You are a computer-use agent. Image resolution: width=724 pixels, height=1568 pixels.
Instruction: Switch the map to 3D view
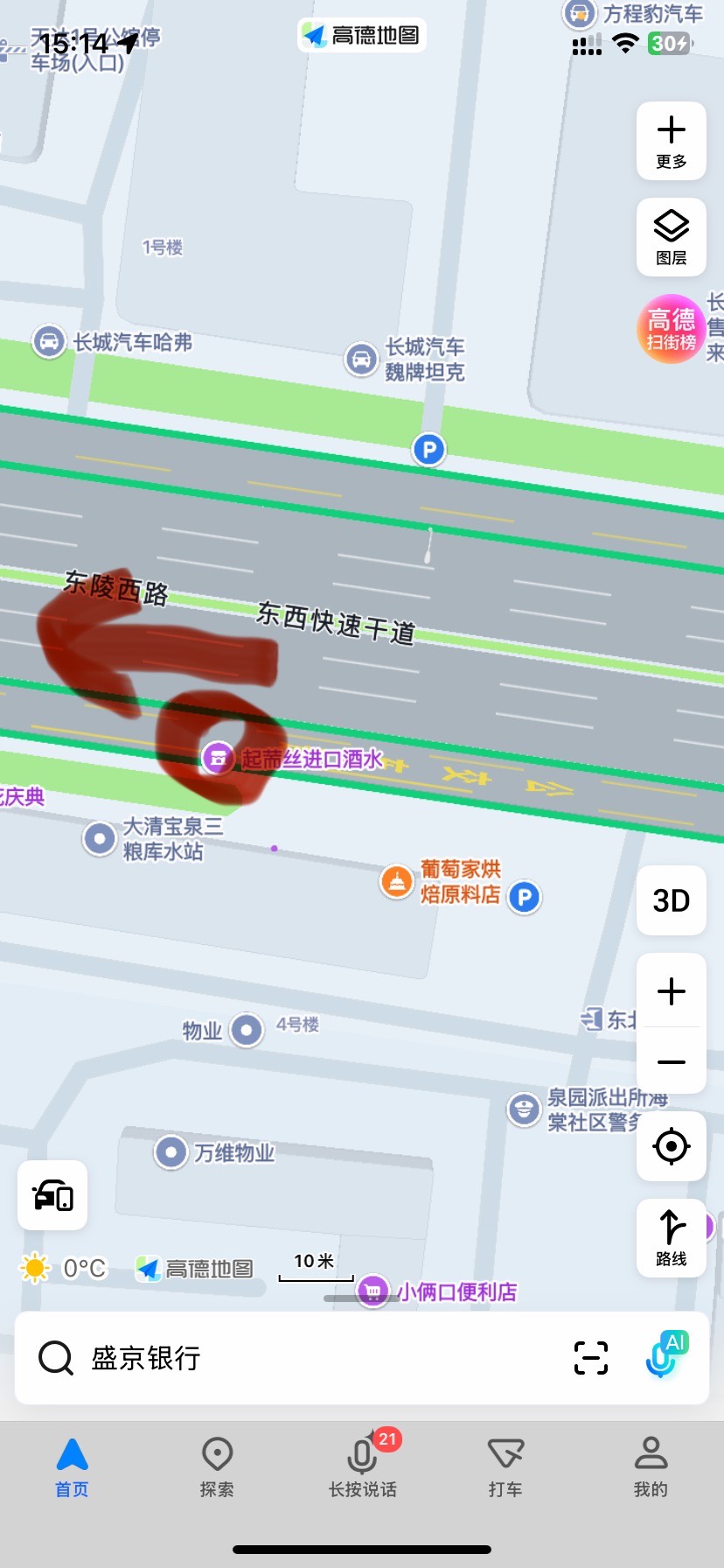pyautogui.click(x=671, y=900)
